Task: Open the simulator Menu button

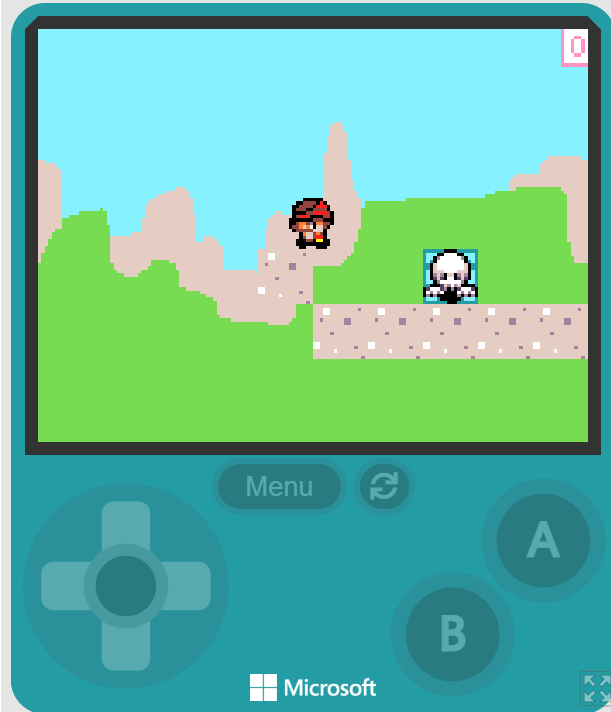Action: (x=279, y=487)
